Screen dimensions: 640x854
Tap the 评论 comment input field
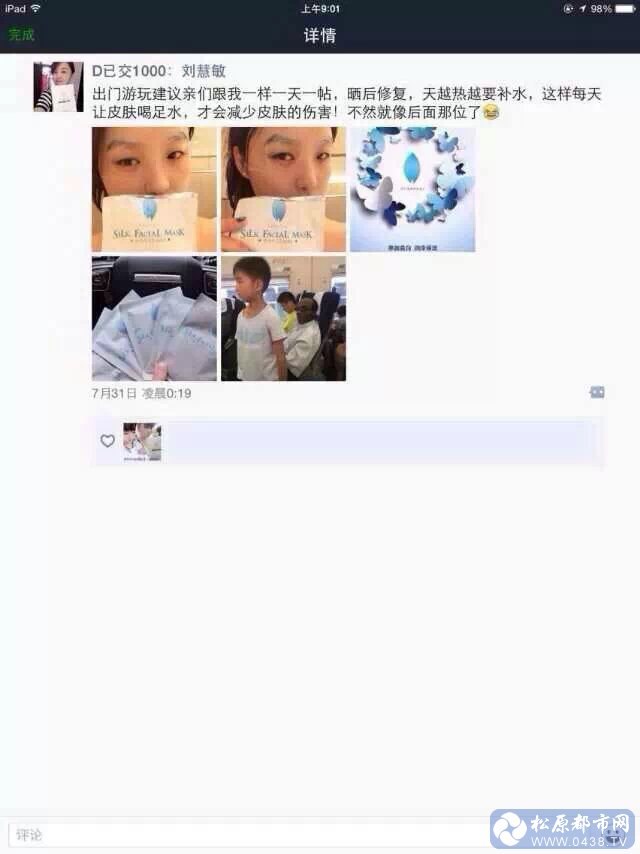coord(250,834)
